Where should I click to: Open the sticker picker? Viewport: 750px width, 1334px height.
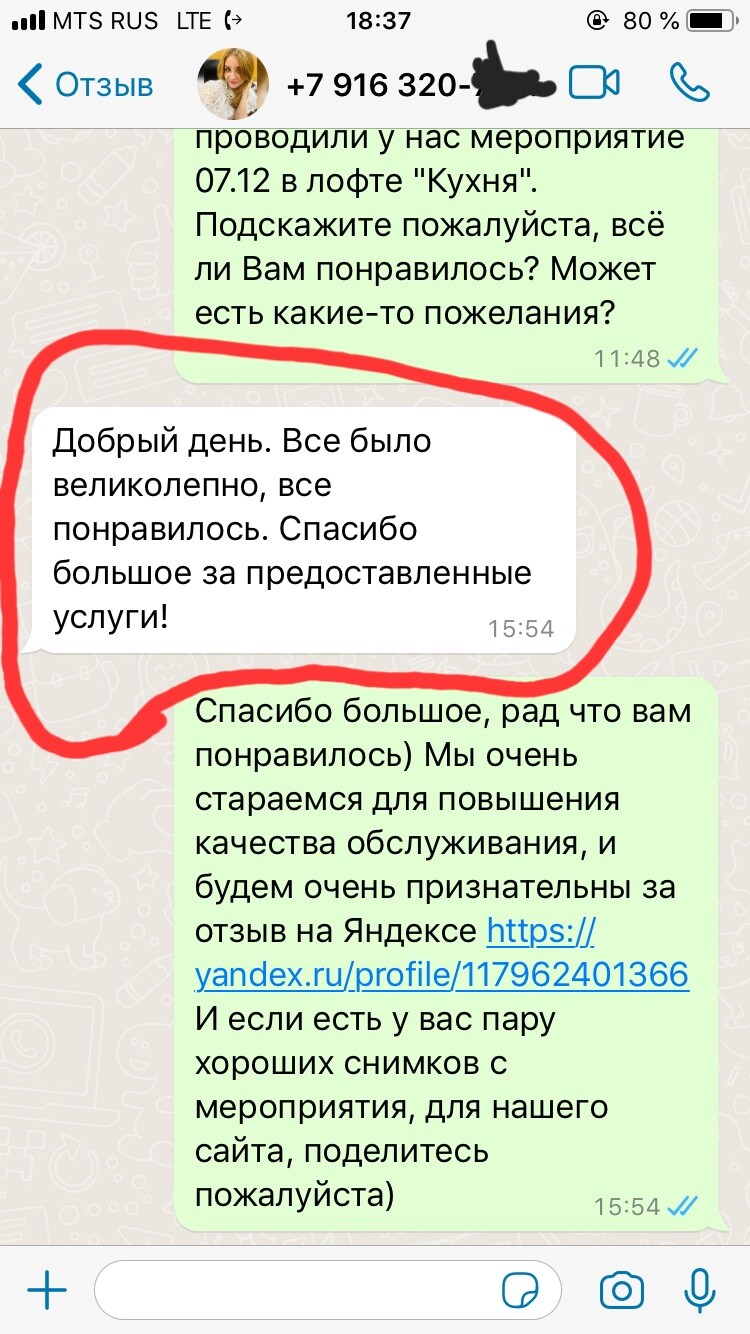pos(517,1291)
